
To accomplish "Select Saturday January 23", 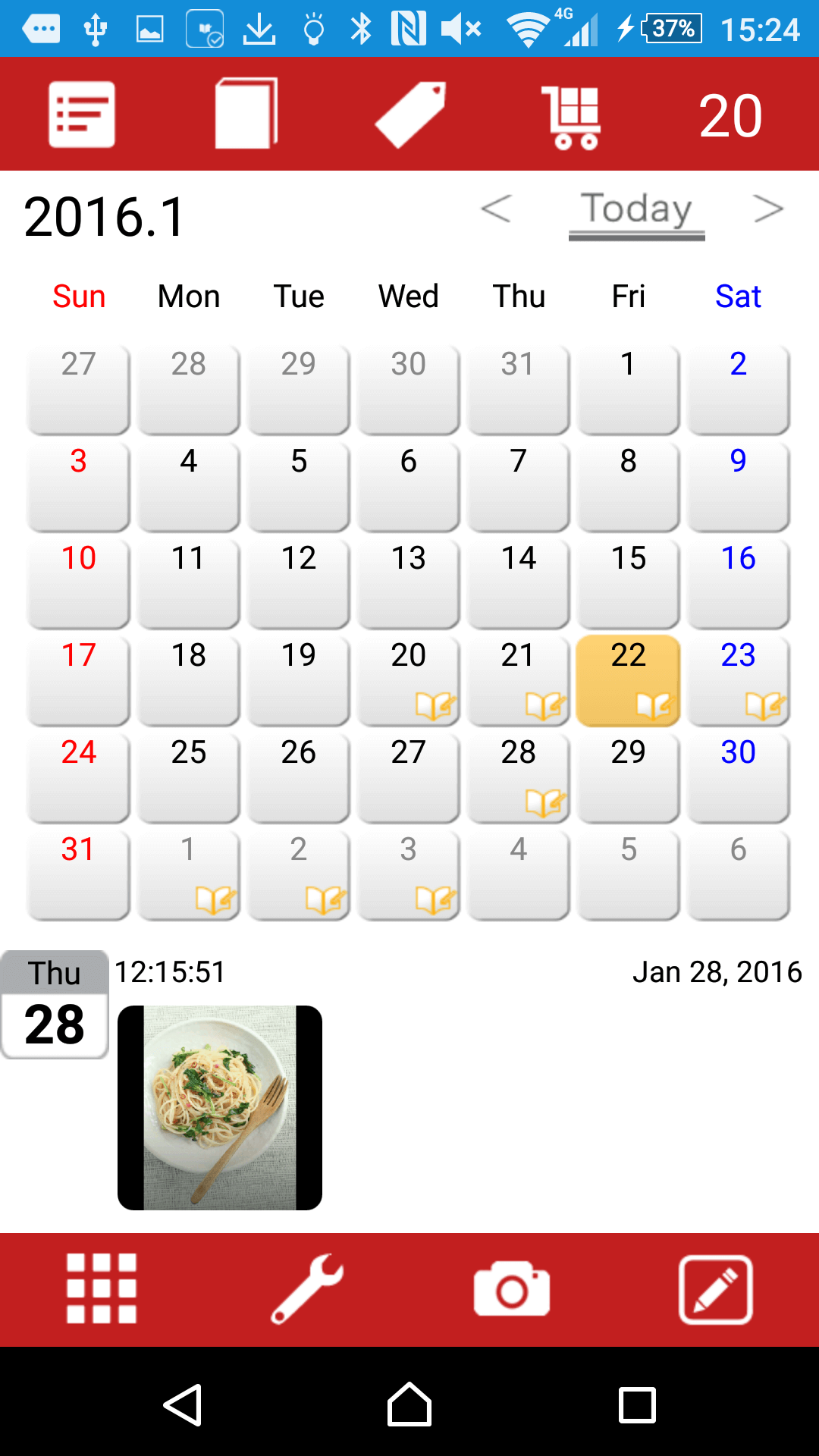I will (738, 680).
